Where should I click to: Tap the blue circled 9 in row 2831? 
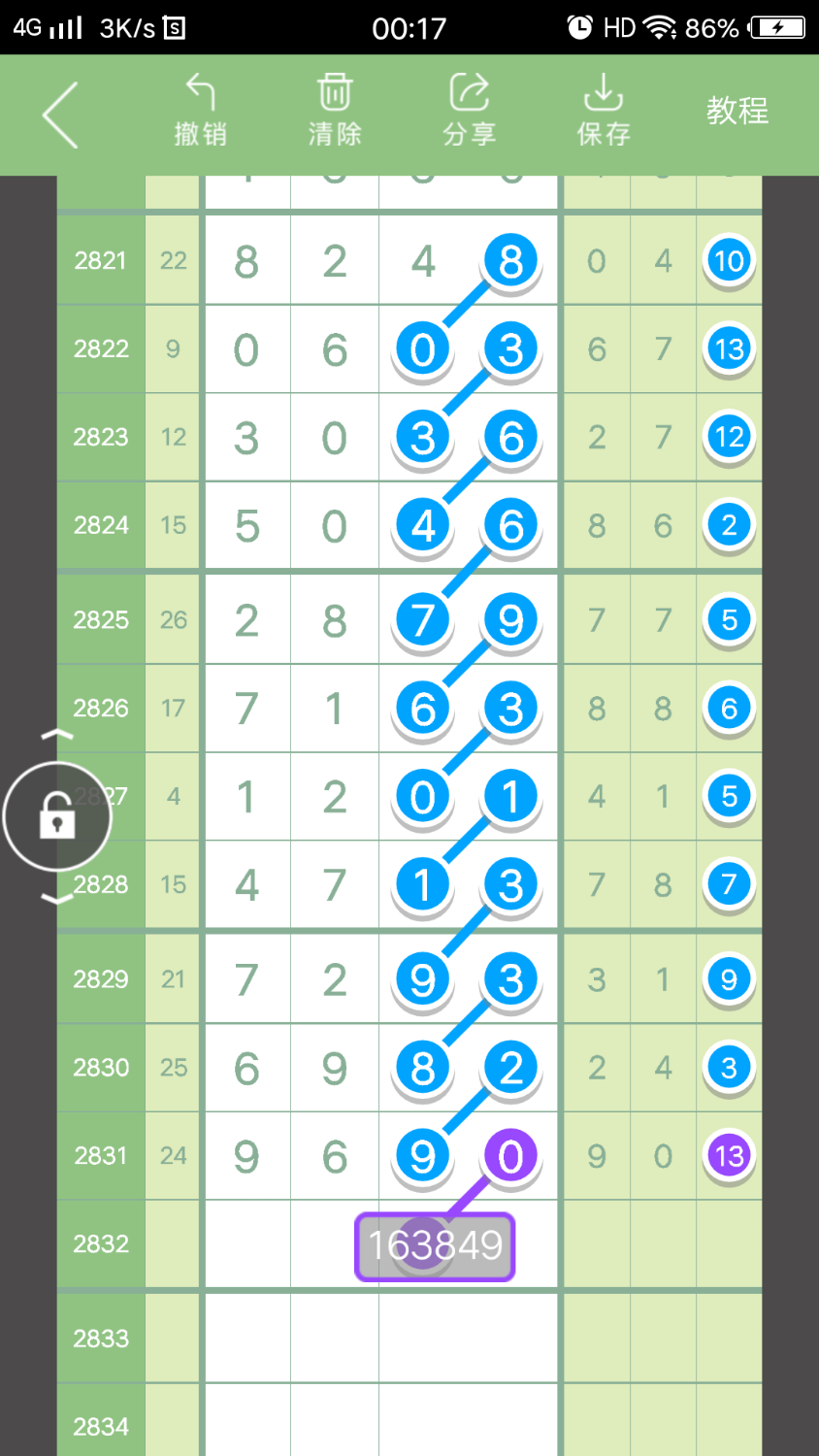pyautogui.click(x=422, y=1155)
